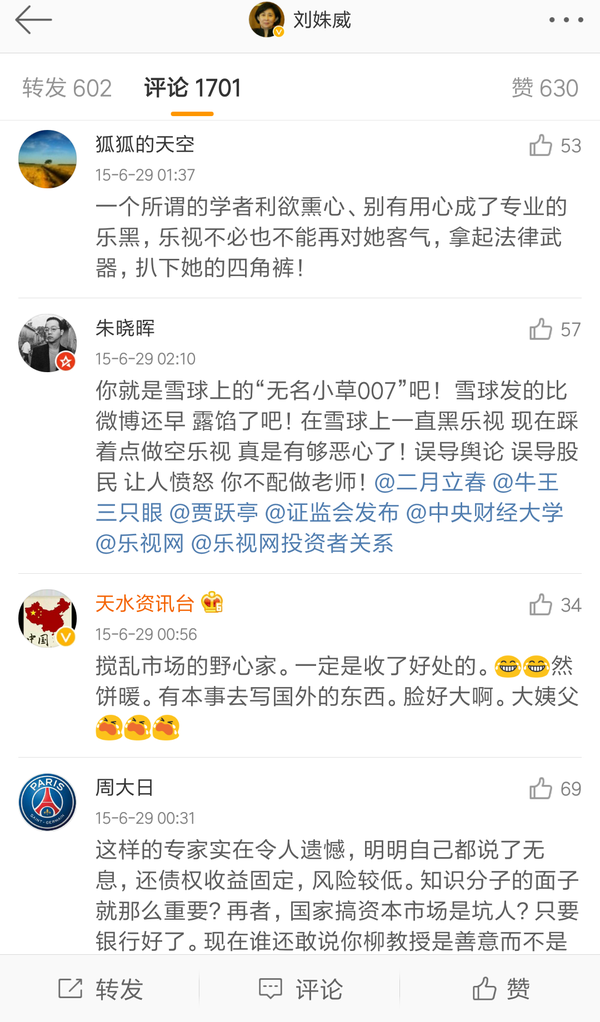Repost using the bottom 转发 button

[x=100, y=989]
